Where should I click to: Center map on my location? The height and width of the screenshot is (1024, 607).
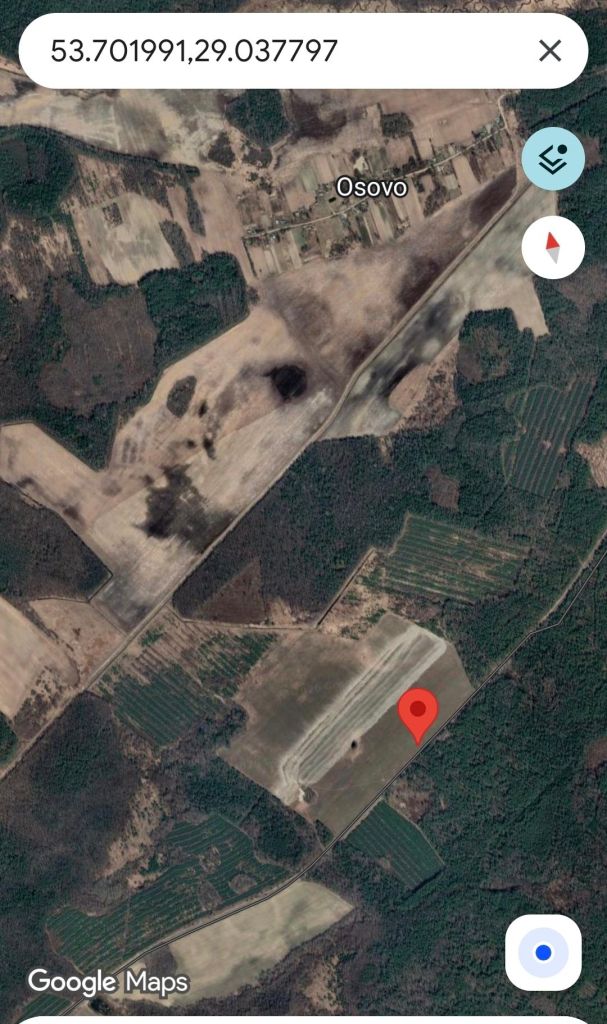543,952
